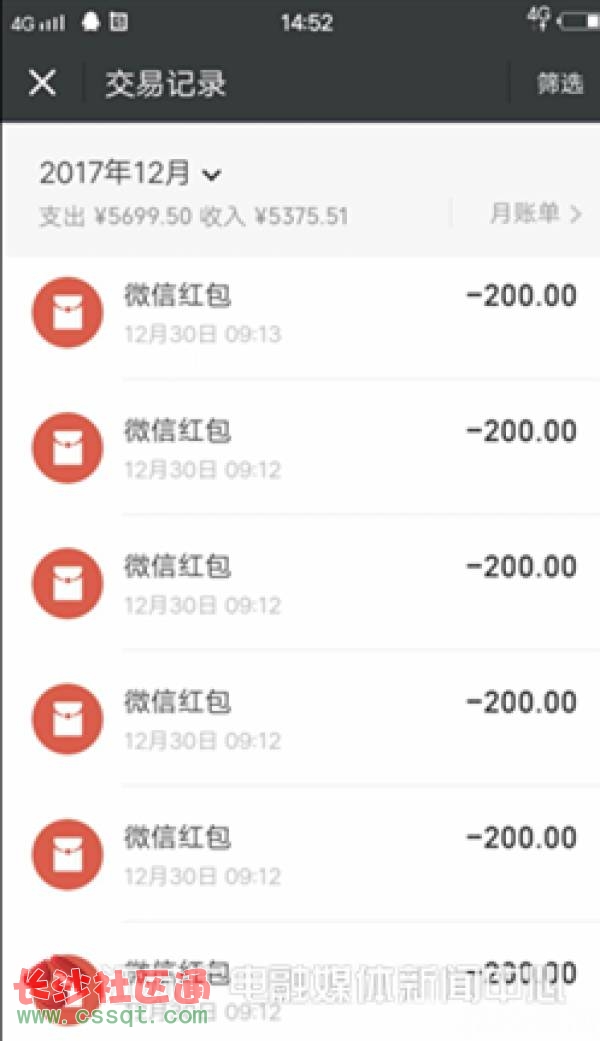The width and height of the screenshot is (600, 1041).
Task: Open the 筛选 filter
Action: click(x=560, y=84)
